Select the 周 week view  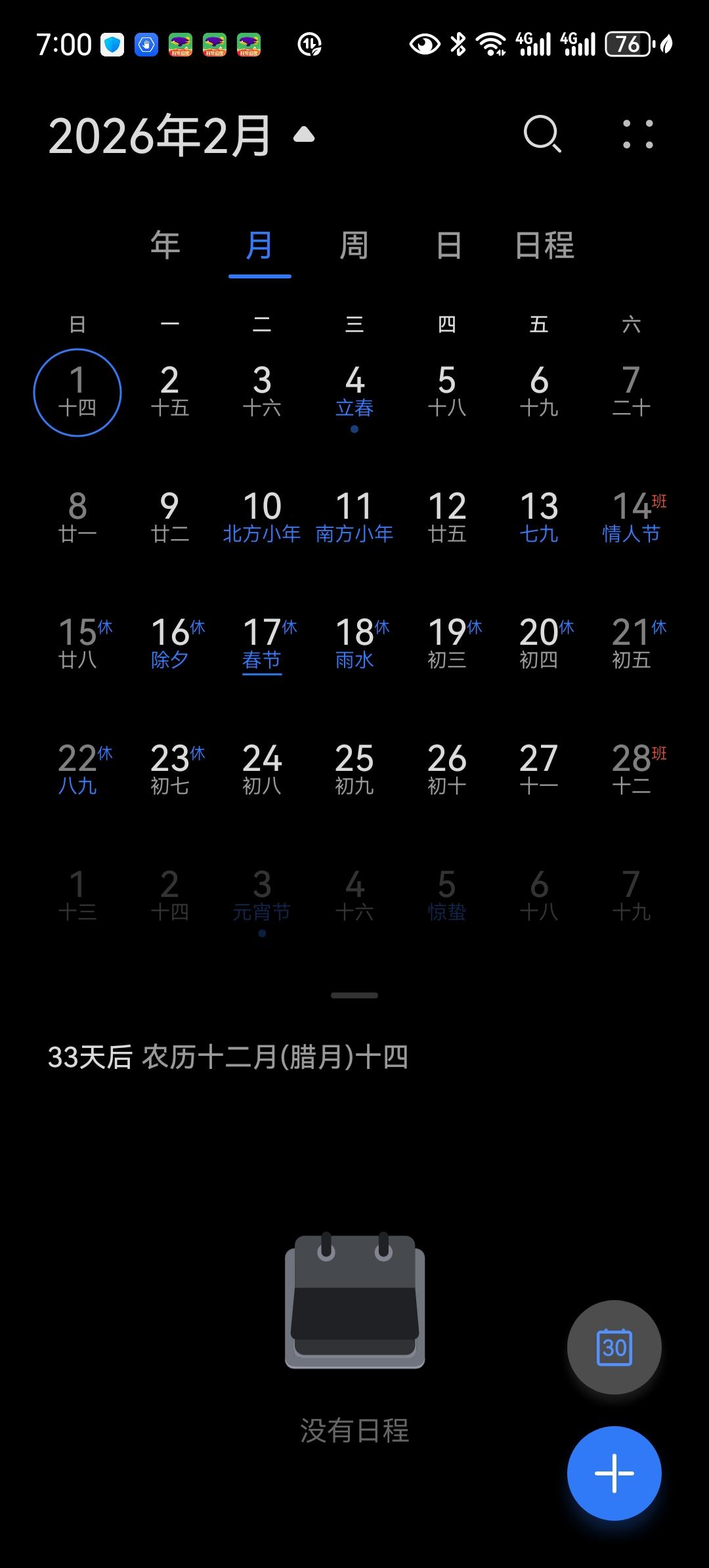(354, 246)
